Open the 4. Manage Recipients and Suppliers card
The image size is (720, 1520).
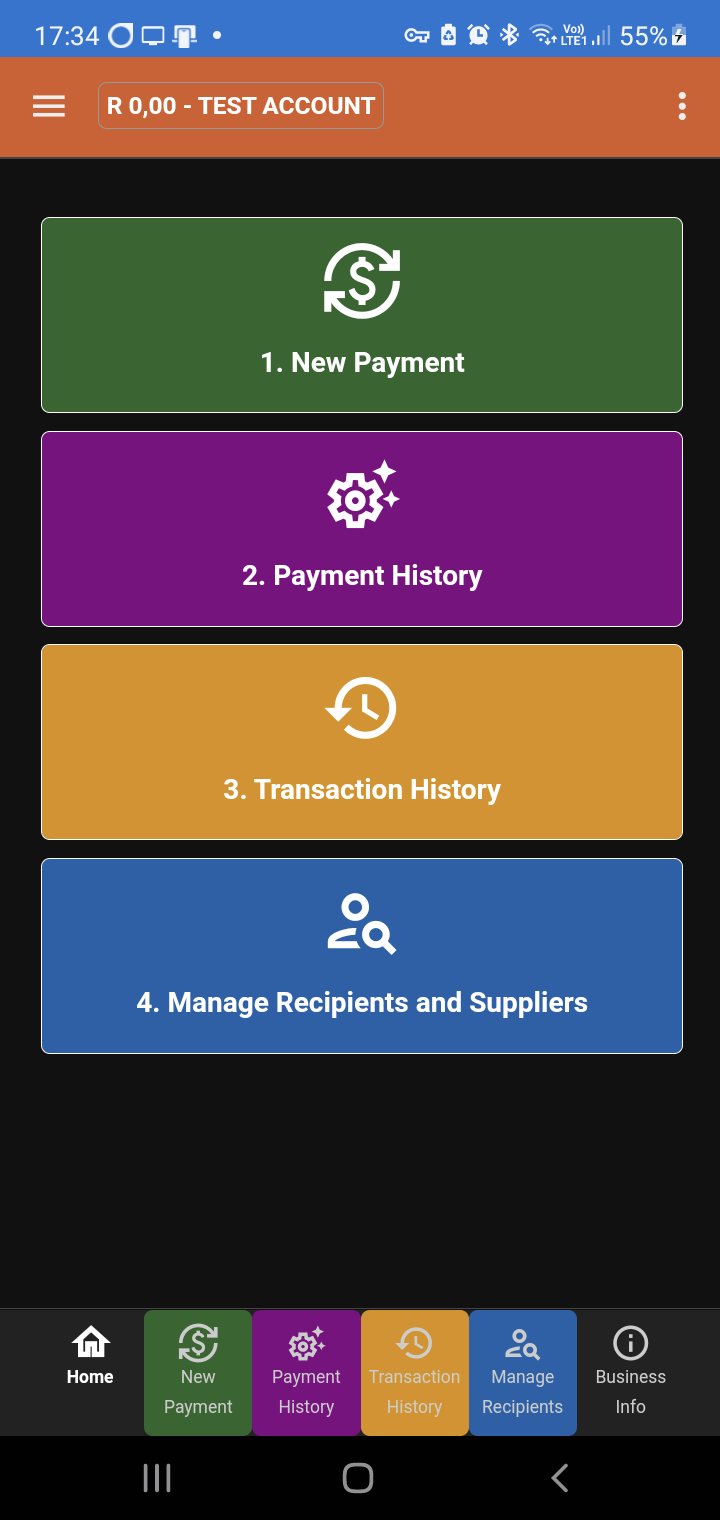[361, 954]
